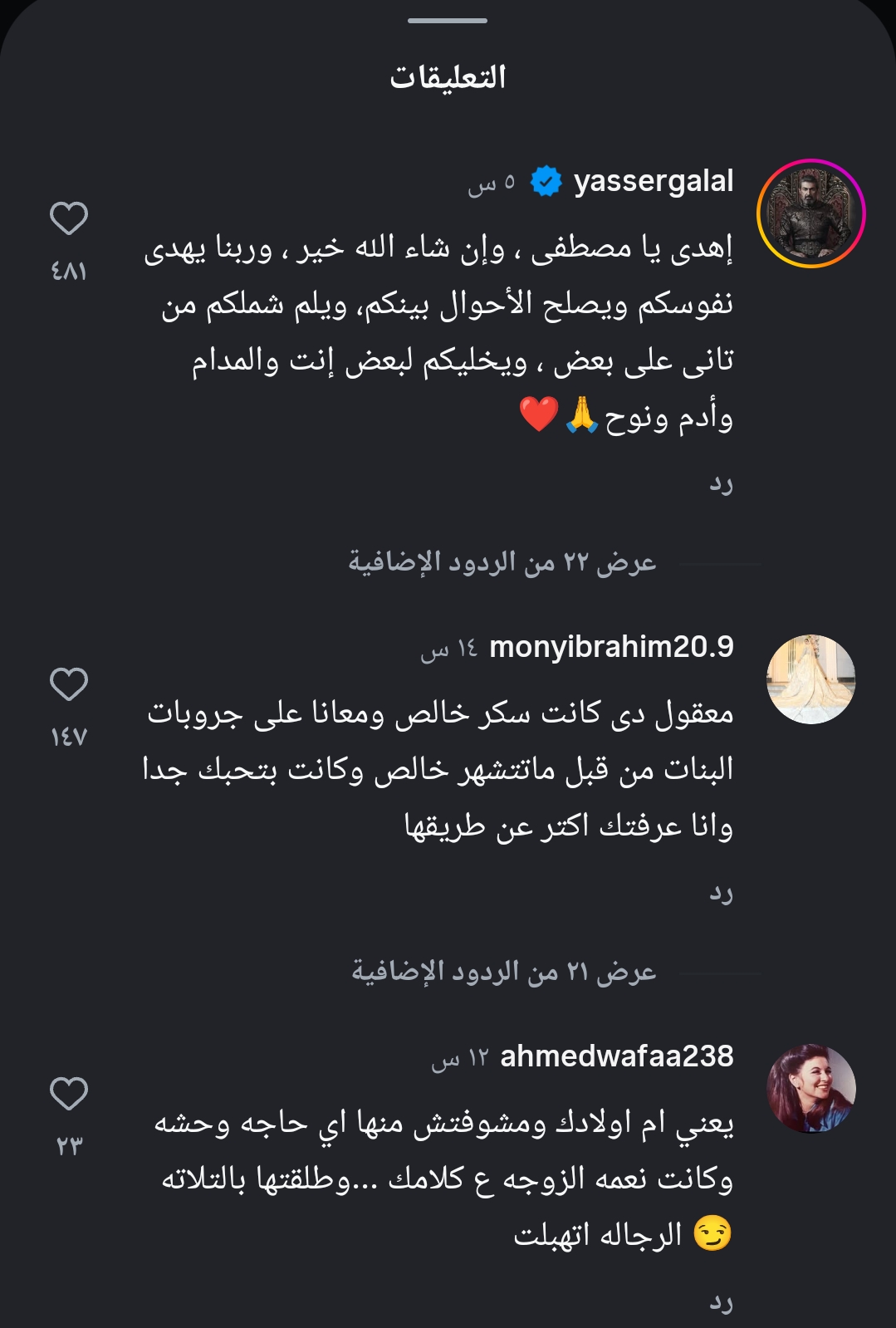Reply to monyibrahim20.9's comment
Screen dimensions: 896x1328
point(721,893)
